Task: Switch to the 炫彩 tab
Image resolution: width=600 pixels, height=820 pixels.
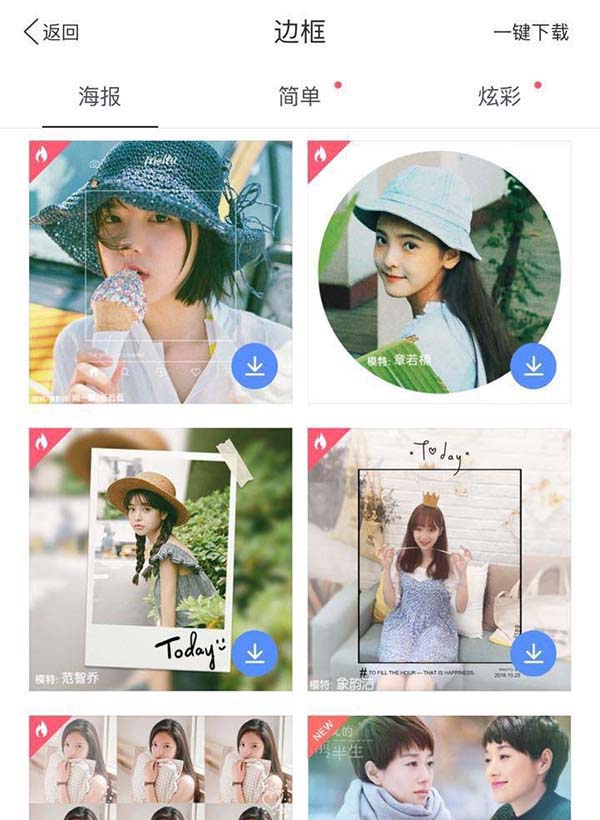Action: point(500,97)
